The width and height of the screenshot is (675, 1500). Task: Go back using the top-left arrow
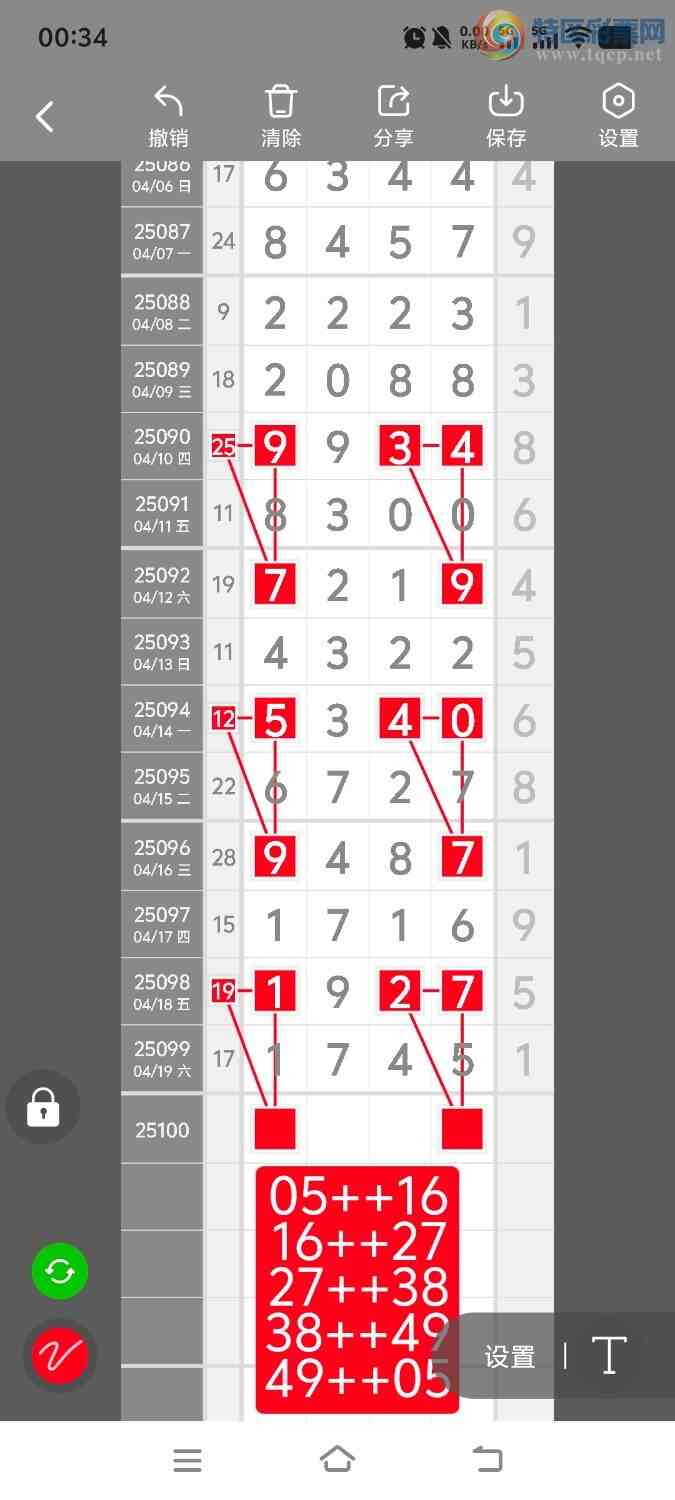tap(45, 117)
